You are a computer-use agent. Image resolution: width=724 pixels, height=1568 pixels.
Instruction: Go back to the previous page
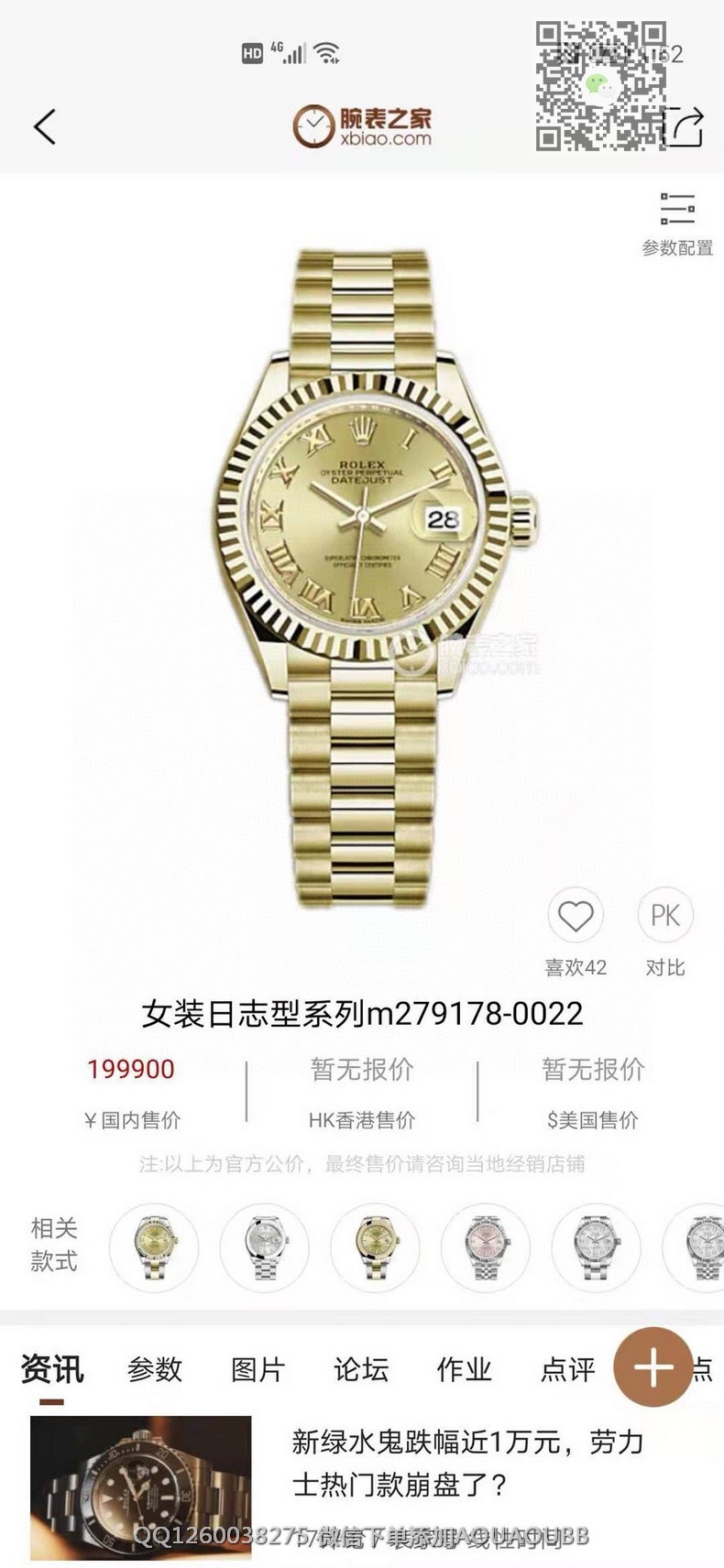pyautogui.click(x=45, y=126)
